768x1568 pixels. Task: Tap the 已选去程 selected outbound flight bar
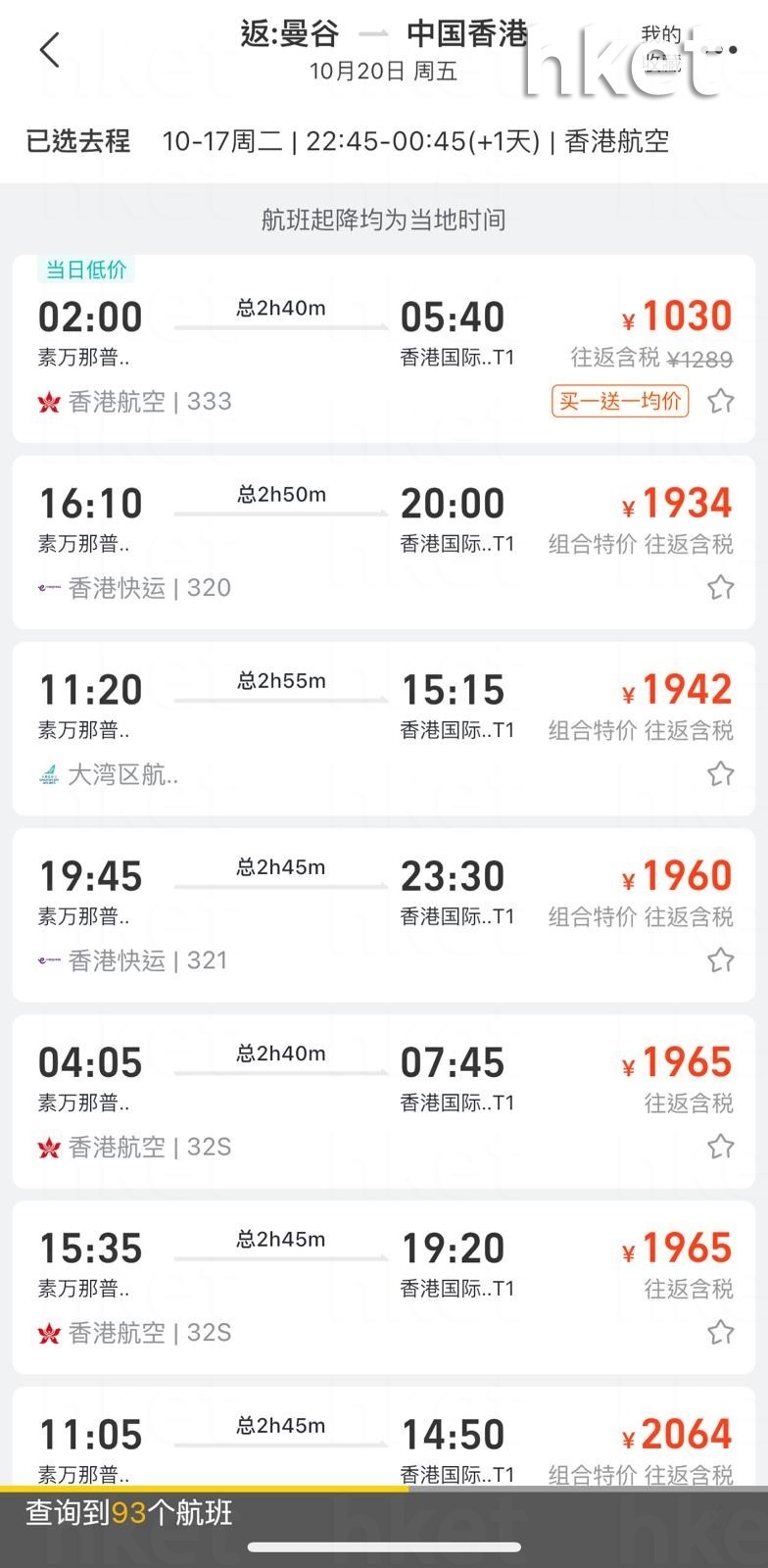click(384, 141)
